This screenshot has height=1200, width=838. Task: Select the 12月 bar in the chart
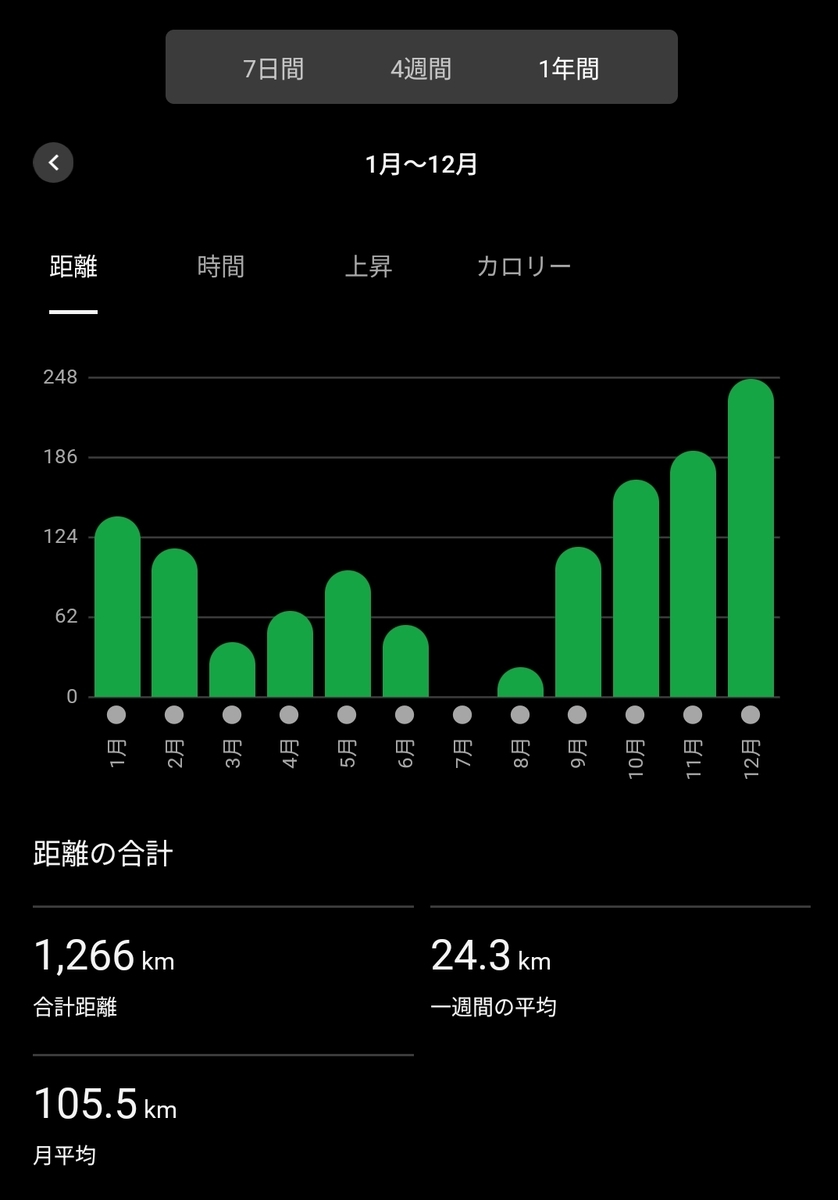pyautogui.click(x=751, y=540)
